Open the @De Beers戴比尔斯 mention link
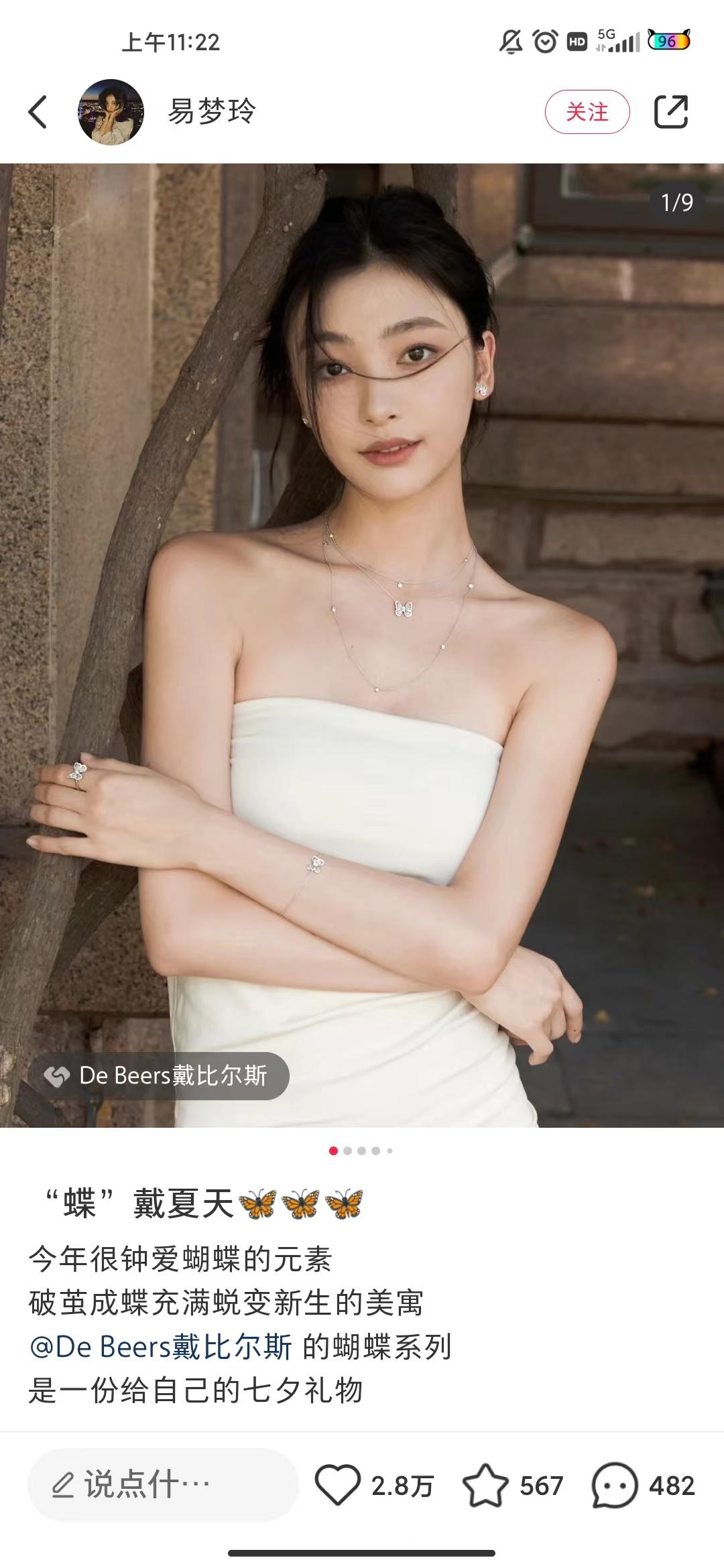 tap(161, 1347)
